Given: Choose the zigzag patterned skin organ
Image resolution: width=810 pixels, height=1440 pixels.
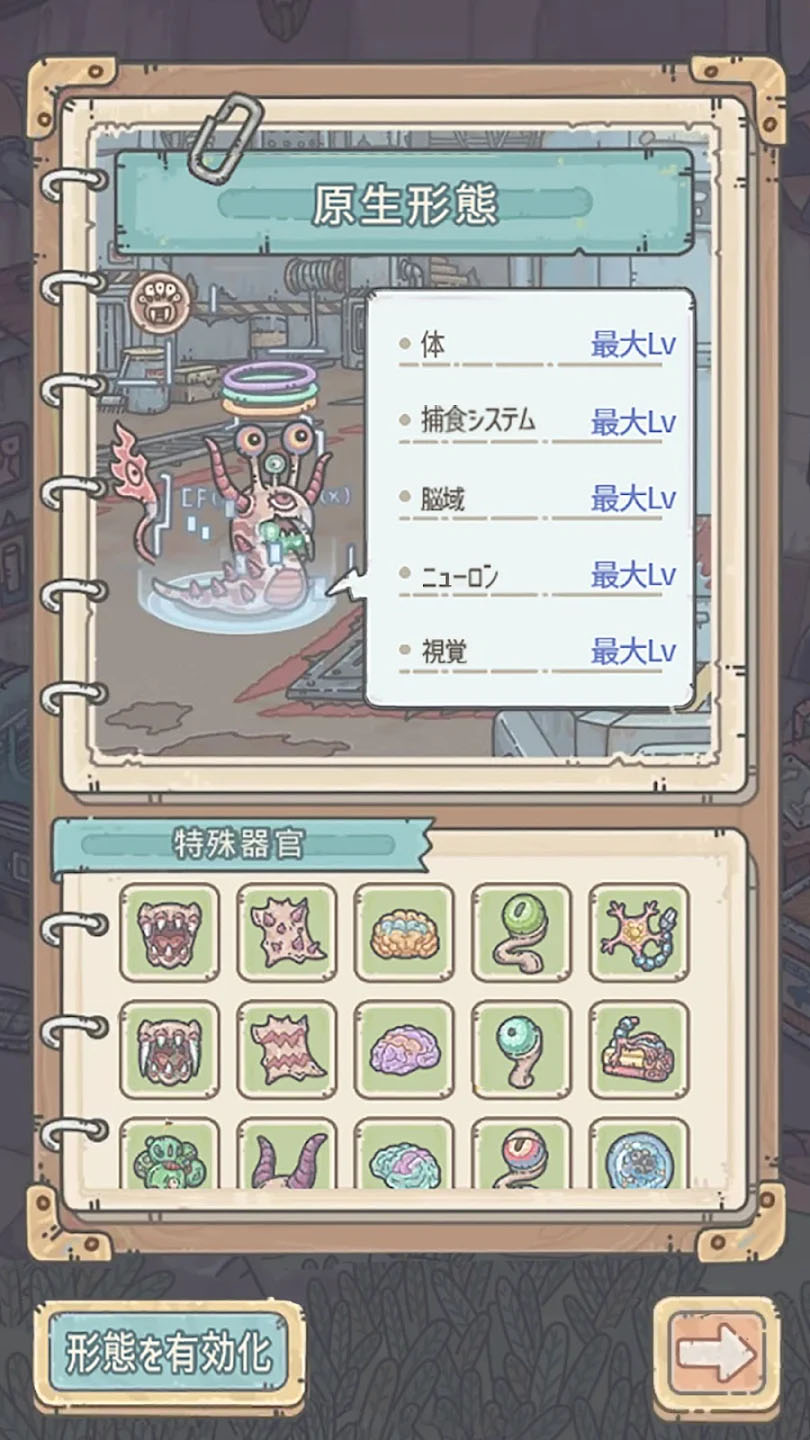Looking at the screenshot, I should click(286, 1049).
